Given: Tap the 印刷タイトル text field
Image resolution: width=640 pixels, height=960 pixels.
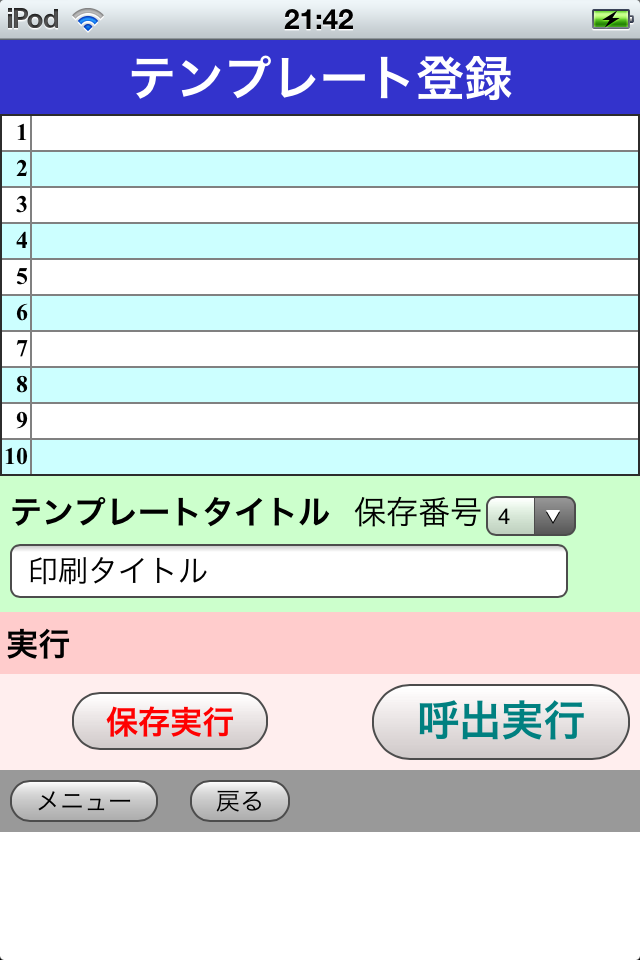Looking at the screenshot, I should pyautogui.click(x=289, y=571).
